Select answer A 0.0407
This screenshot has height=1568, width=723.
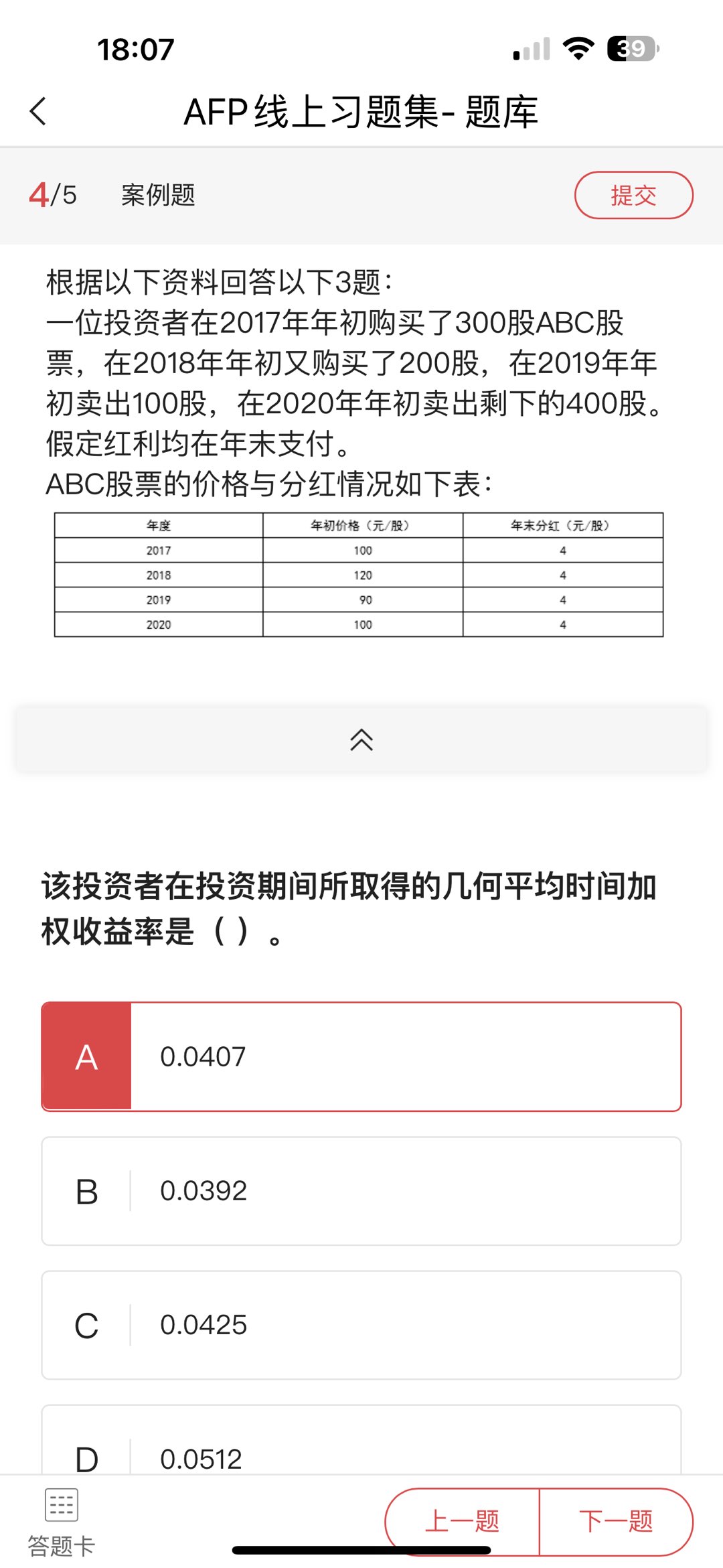coord(361,1056)
